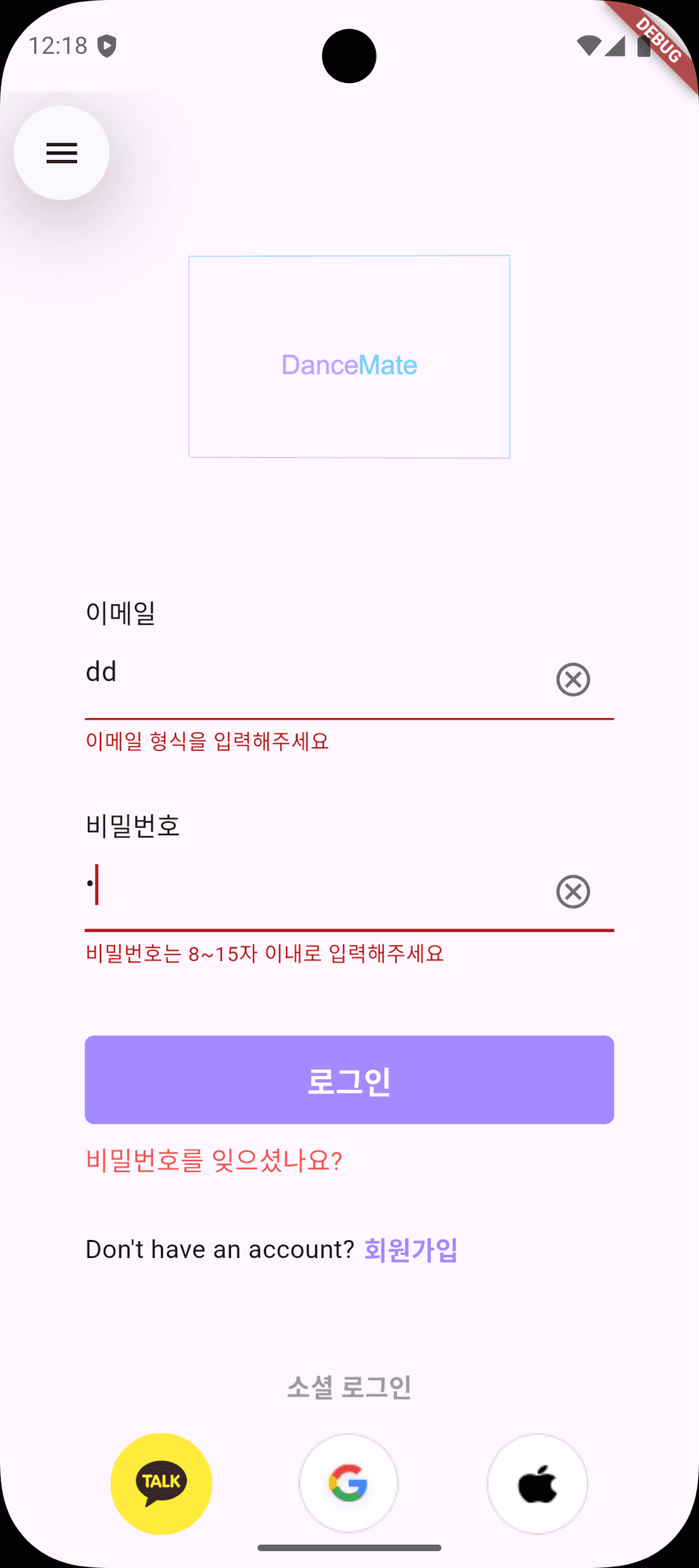
Task: Tap the home indicator bar
Action: (349, 1548)
